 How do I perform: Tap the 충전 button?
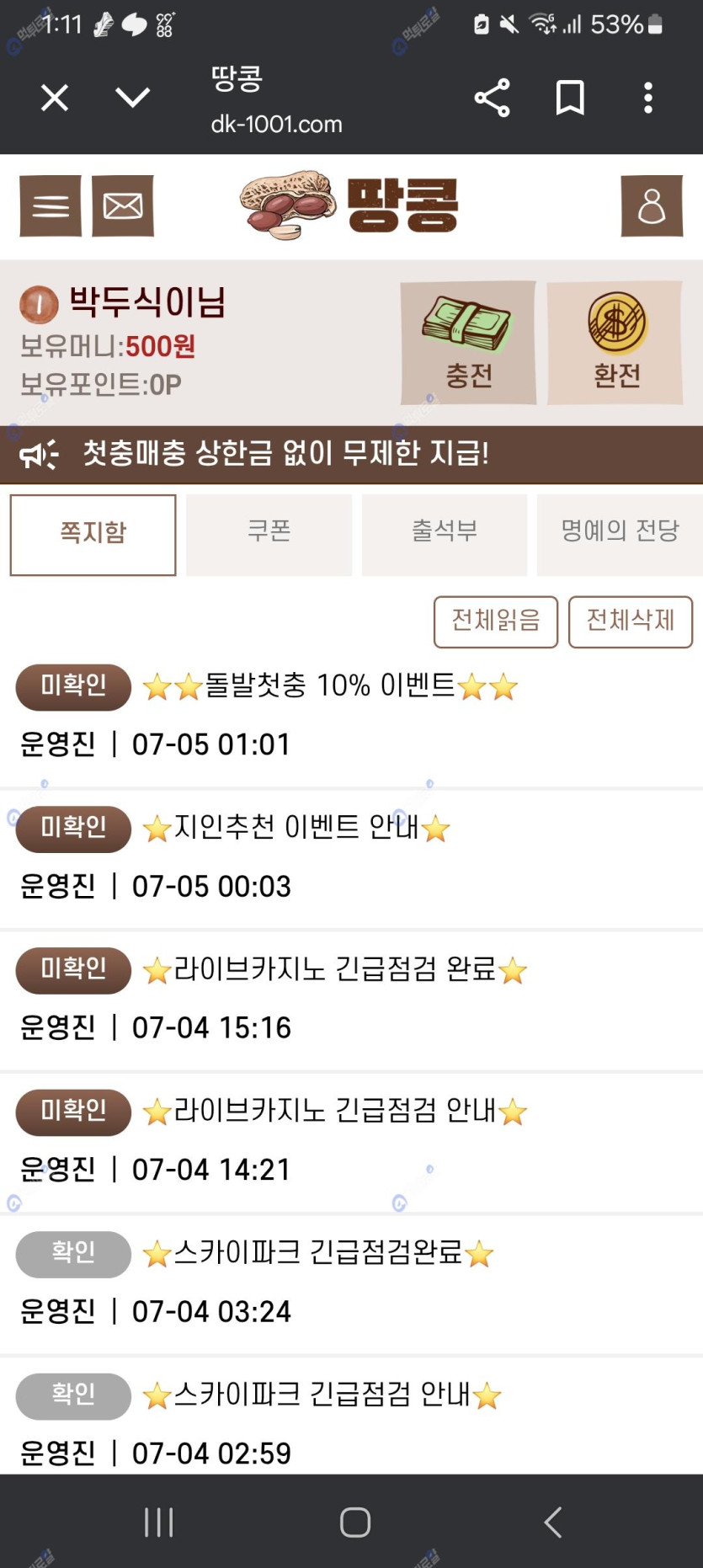pos(468,343)
